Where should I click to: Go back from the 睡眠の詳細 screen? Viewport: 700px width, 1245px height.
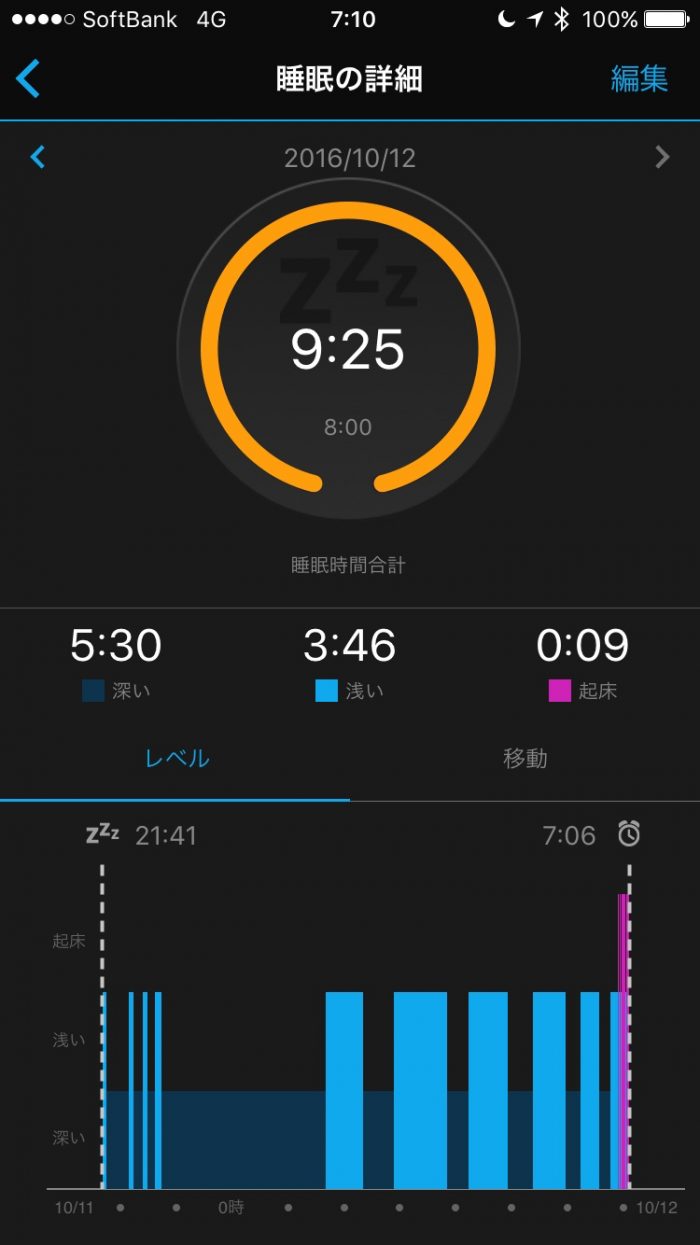(28, 78)
